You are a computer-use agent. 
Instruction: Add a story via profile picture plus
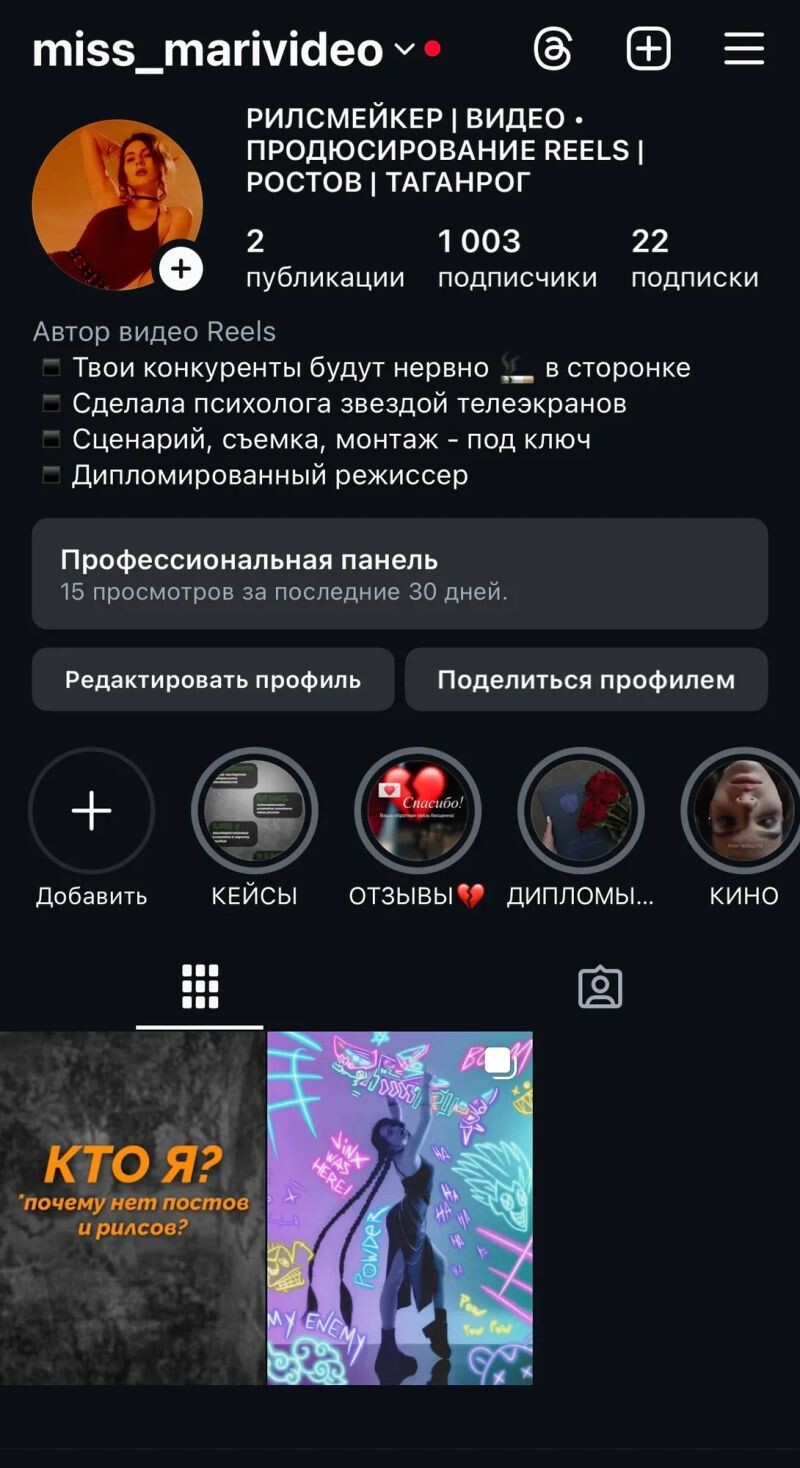(181, 269)
